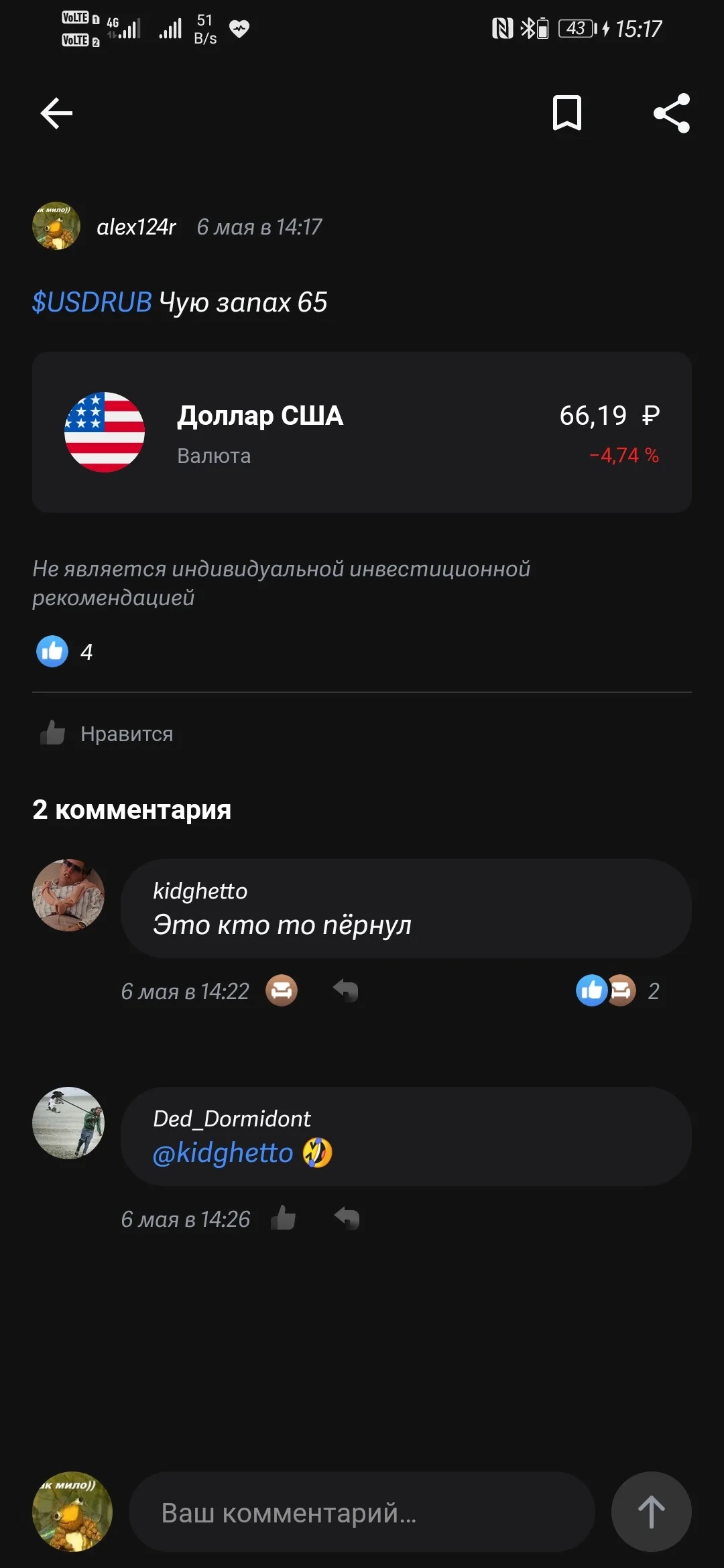724x1568 pixels.
Task: Send the comment with arrow button
Action: coord(652,1512)
